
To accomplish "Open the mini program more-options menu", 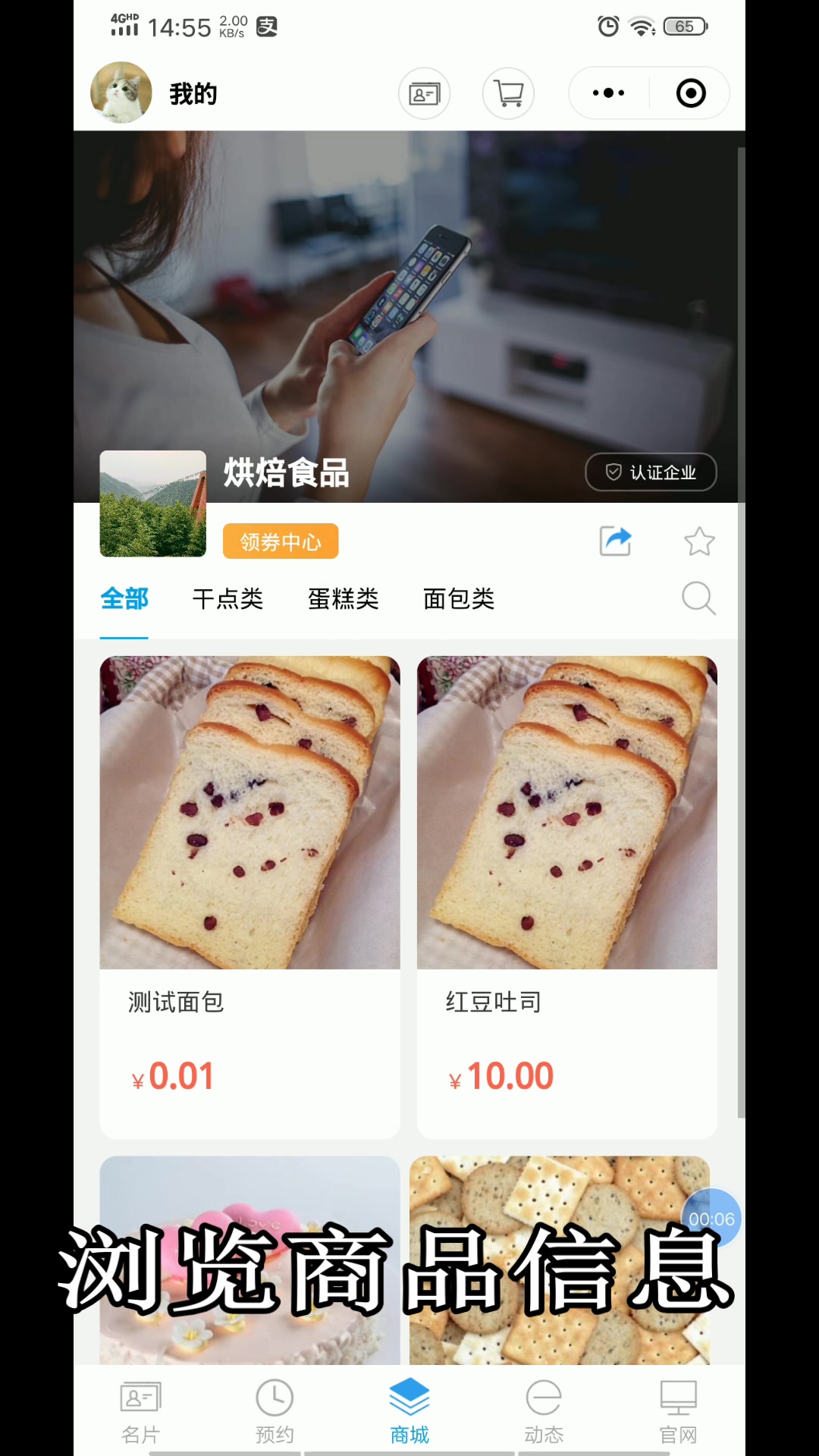I will pyautogui.click(x=608, y=93).
